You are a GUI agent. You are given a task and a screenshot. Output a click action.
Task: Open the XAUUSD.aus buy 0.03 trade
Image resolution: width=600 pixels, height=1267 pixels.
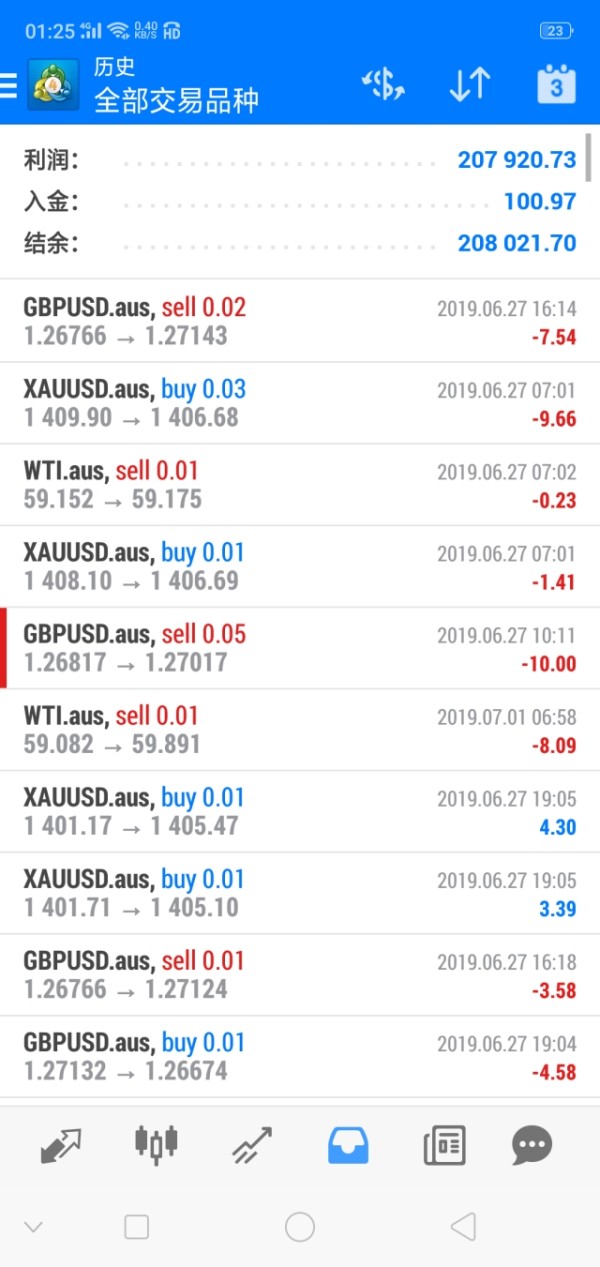[300, 403]
